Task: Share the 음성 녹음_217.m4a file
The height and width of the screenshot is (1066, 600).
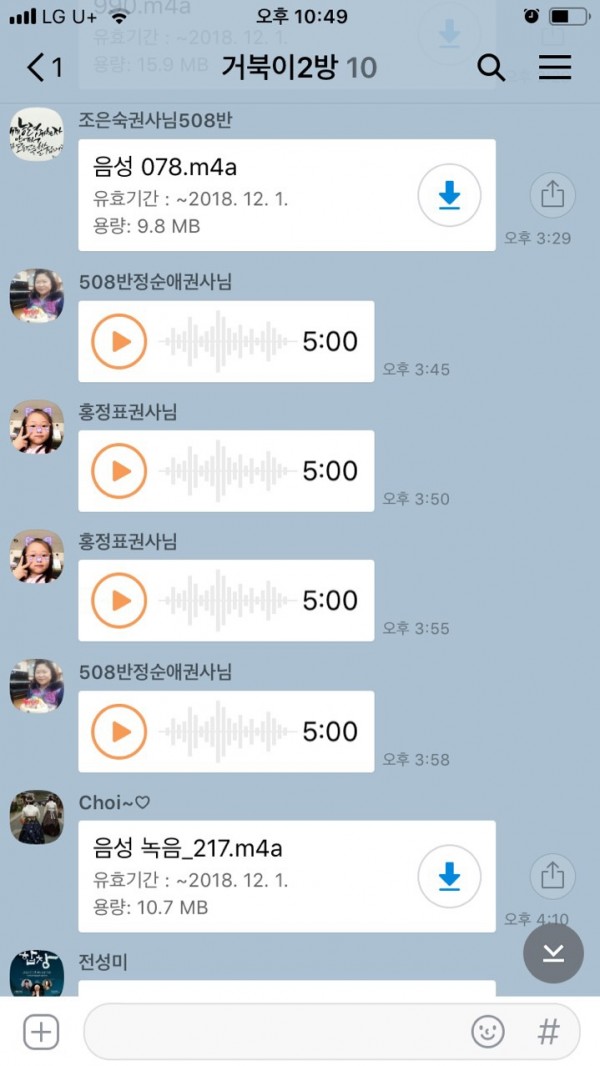Action: 552,876
